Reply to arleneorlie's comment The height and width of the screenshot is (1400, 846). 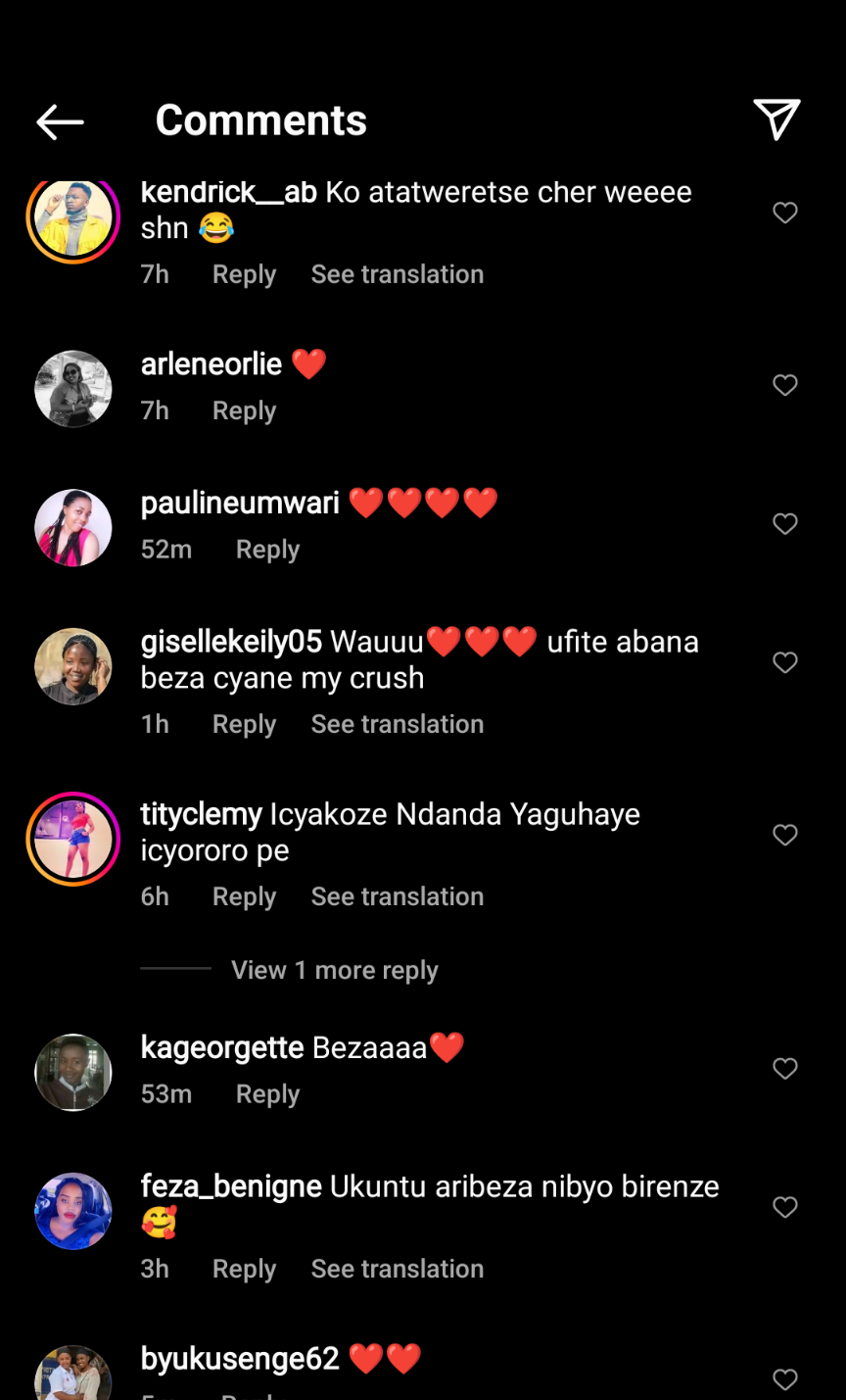pos(244,410)
